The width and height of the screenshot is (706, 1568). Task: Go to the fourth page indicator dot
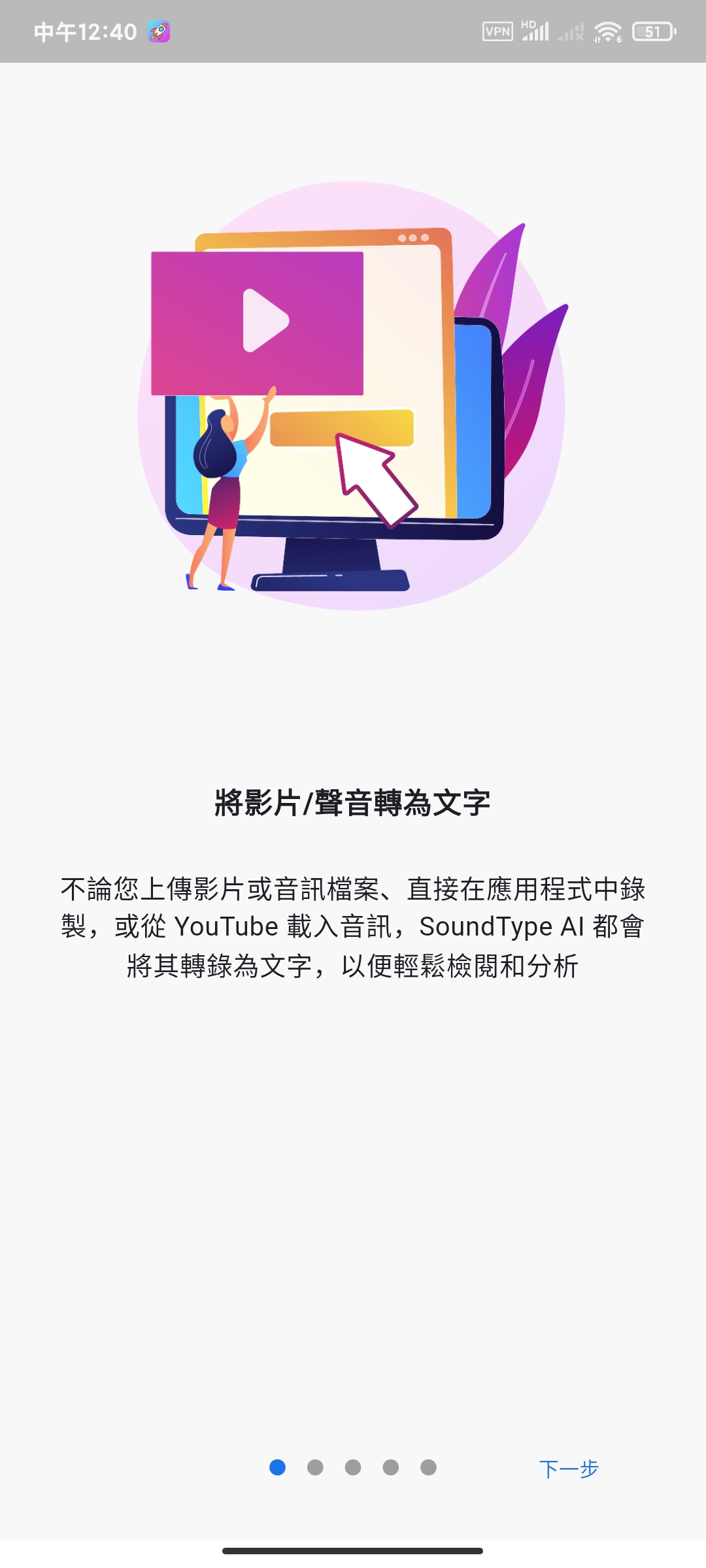391,1467
